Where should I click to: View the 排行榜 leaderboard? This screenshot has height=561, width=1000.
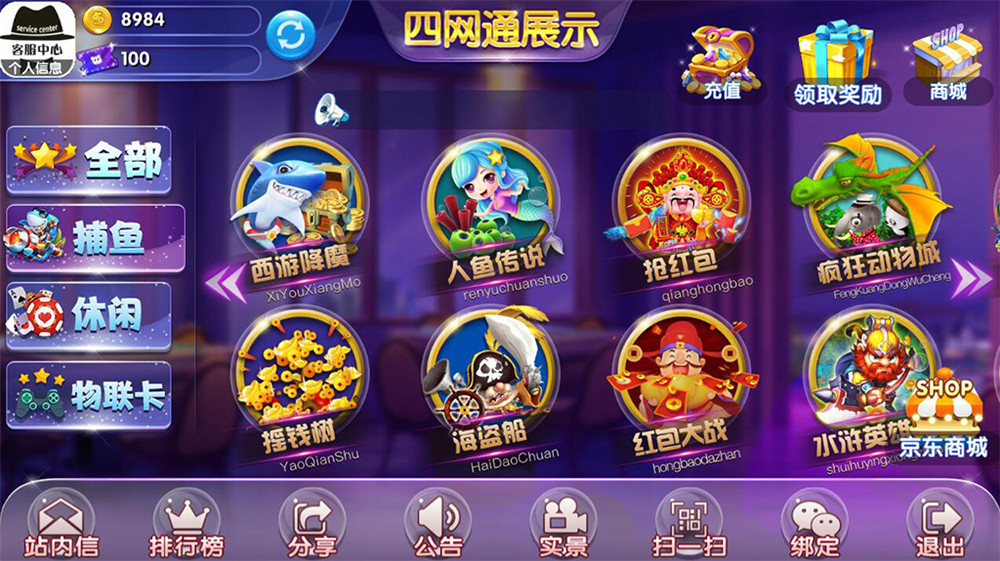click(x=187, y=524)
